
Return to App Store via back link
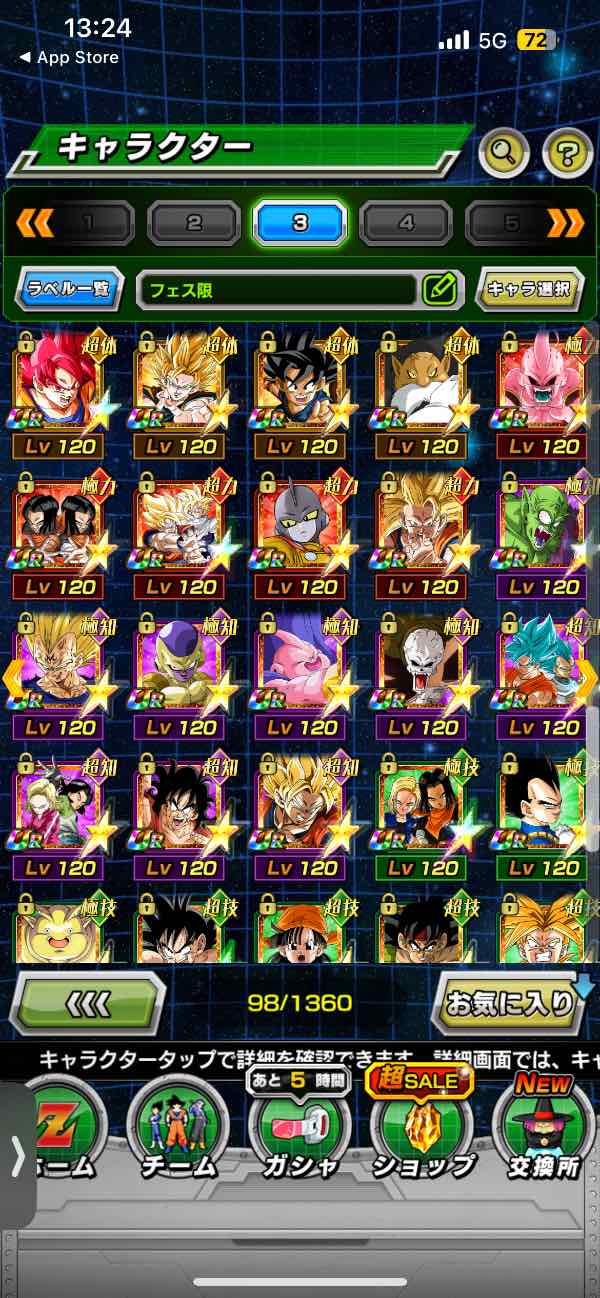pyautogui.click(x=69, y=58)
